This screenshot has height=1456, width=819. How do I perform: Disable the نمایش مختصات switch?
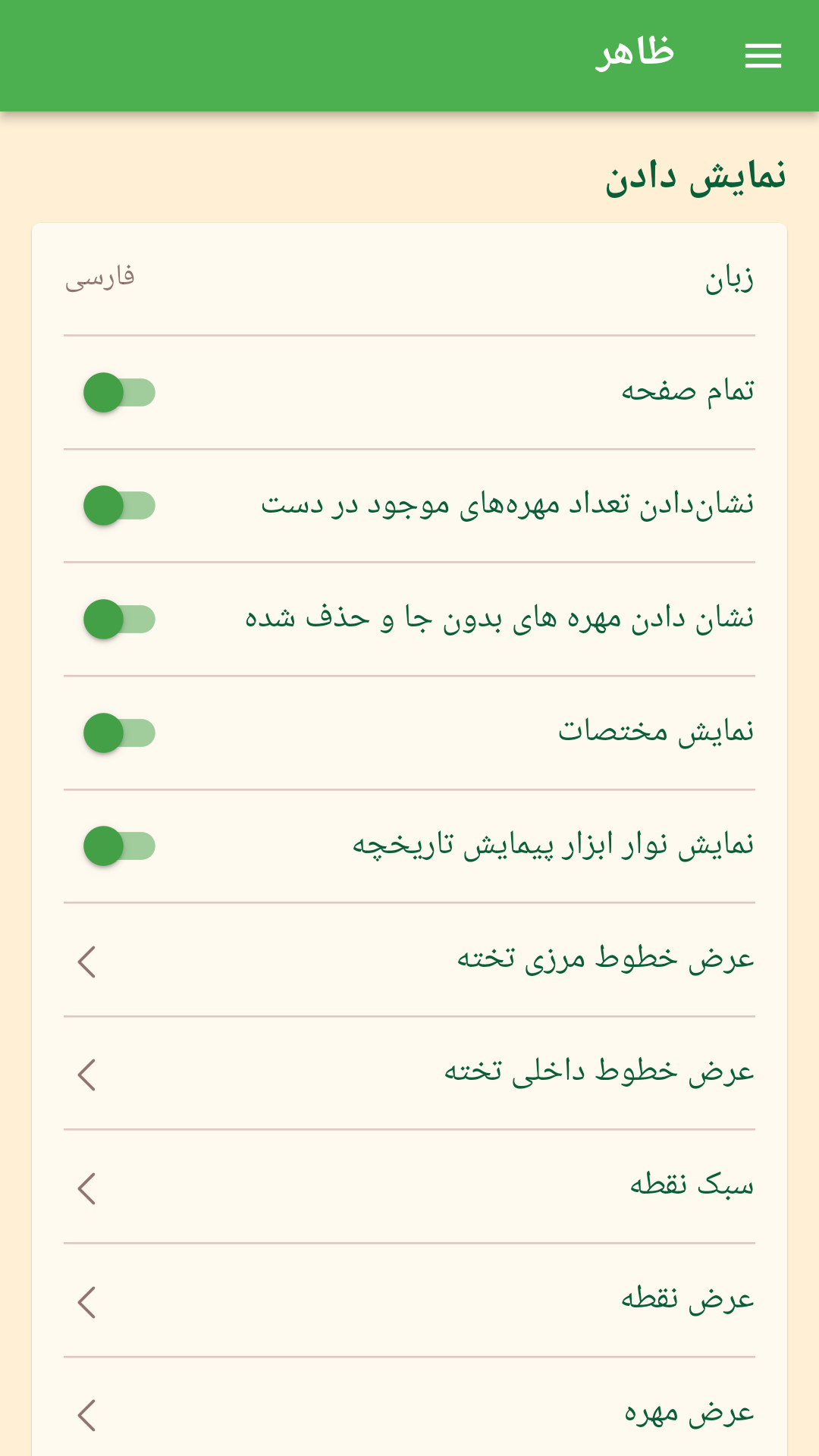(119, 733)
